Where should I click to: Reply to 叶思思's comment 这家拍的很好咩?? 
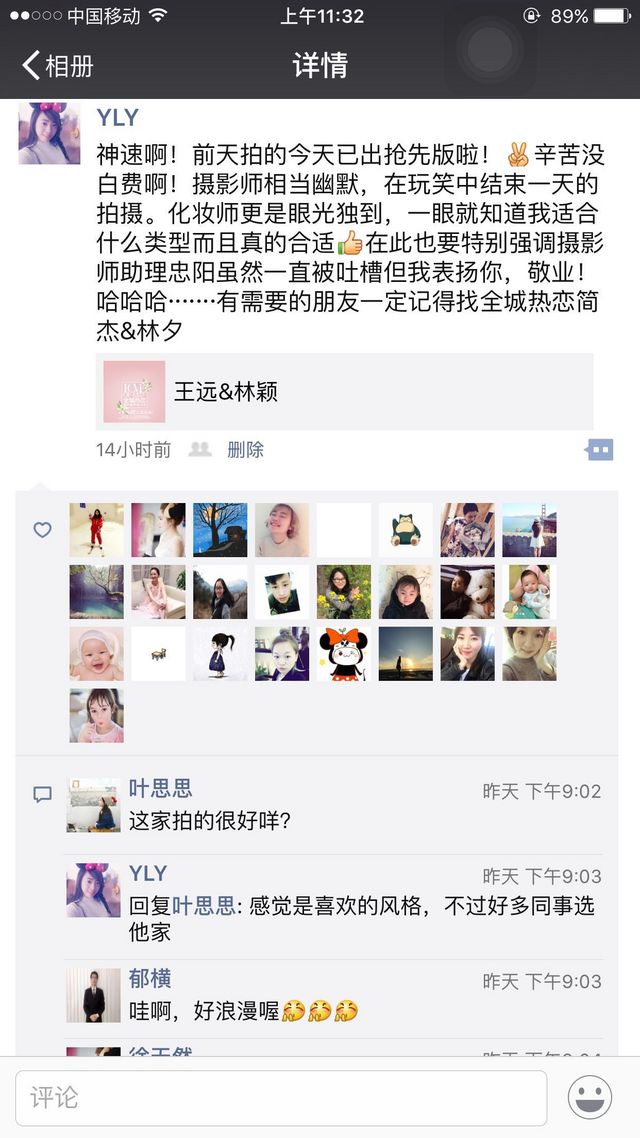click(210, 821)
